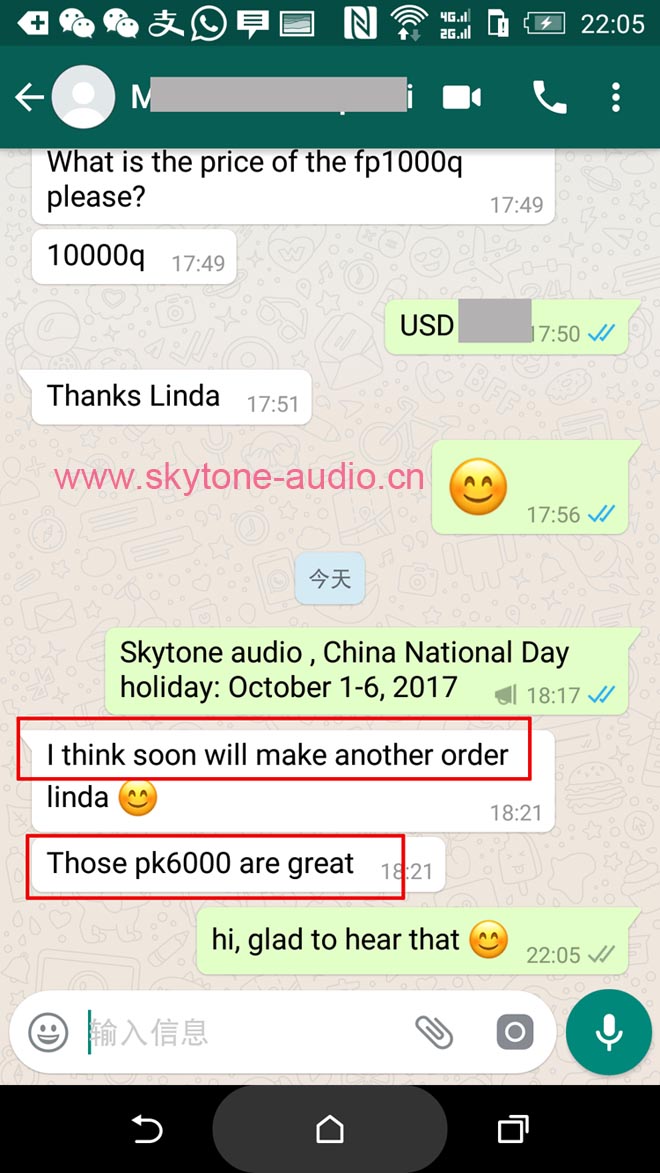This screenshot has height=1173, width=660.
Task: Open the emoji picker
Action: click(x=48, y=1032)
